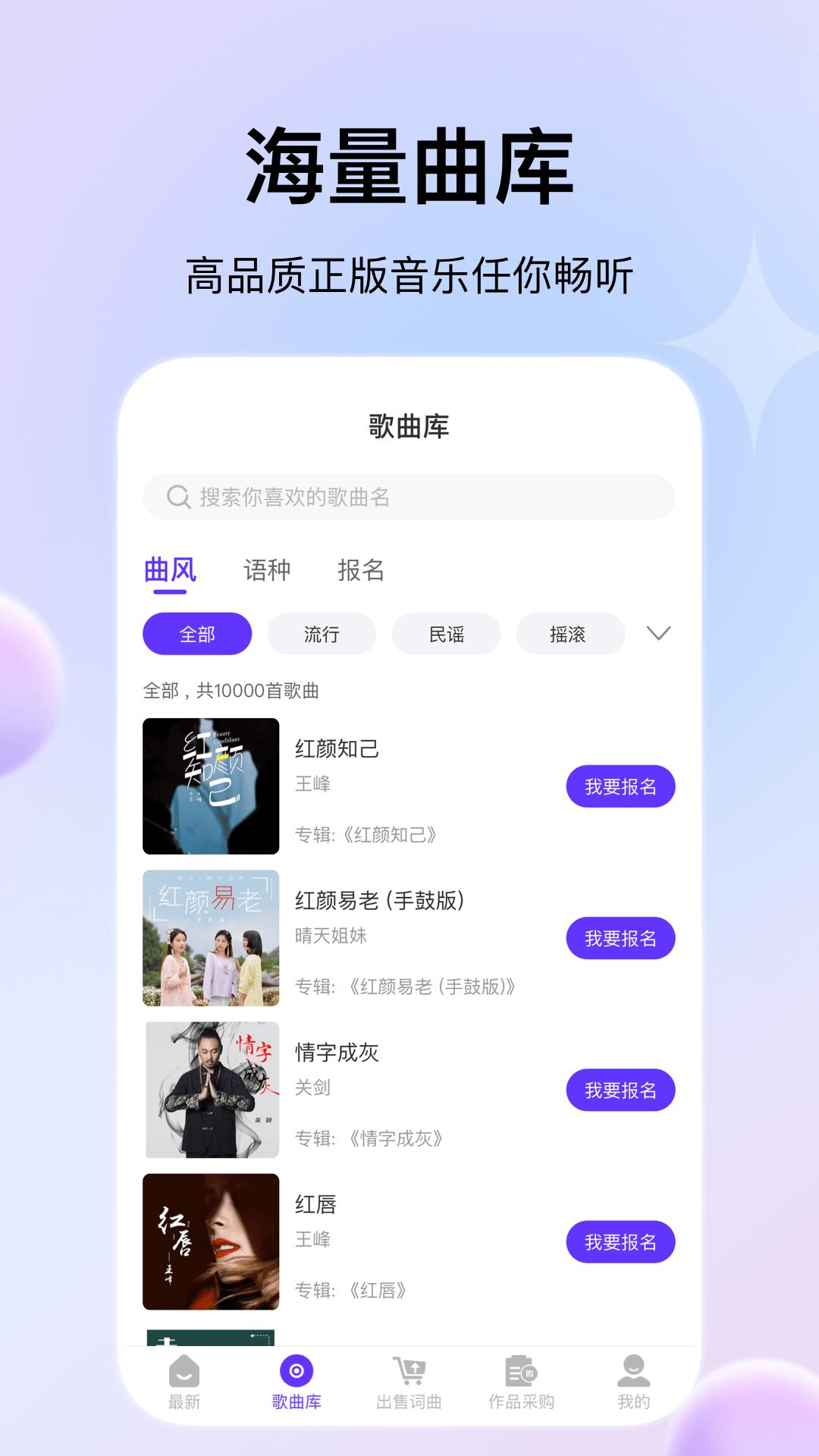Switch to the 报名 filter section
Viewport: 819px width, 1456px height.
[x=362, y=572]
